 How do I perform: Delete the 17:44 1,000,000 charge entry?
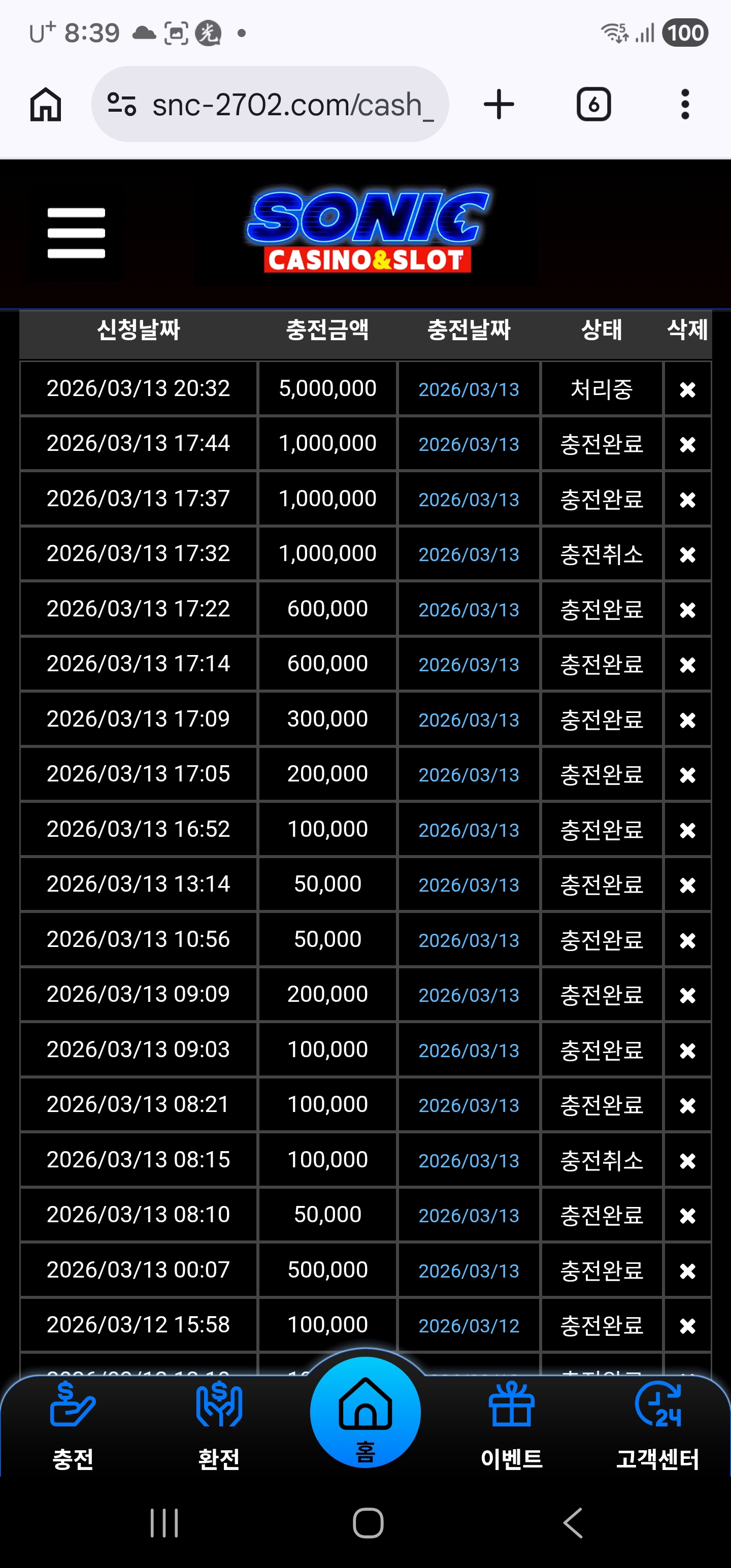point(687,444)
